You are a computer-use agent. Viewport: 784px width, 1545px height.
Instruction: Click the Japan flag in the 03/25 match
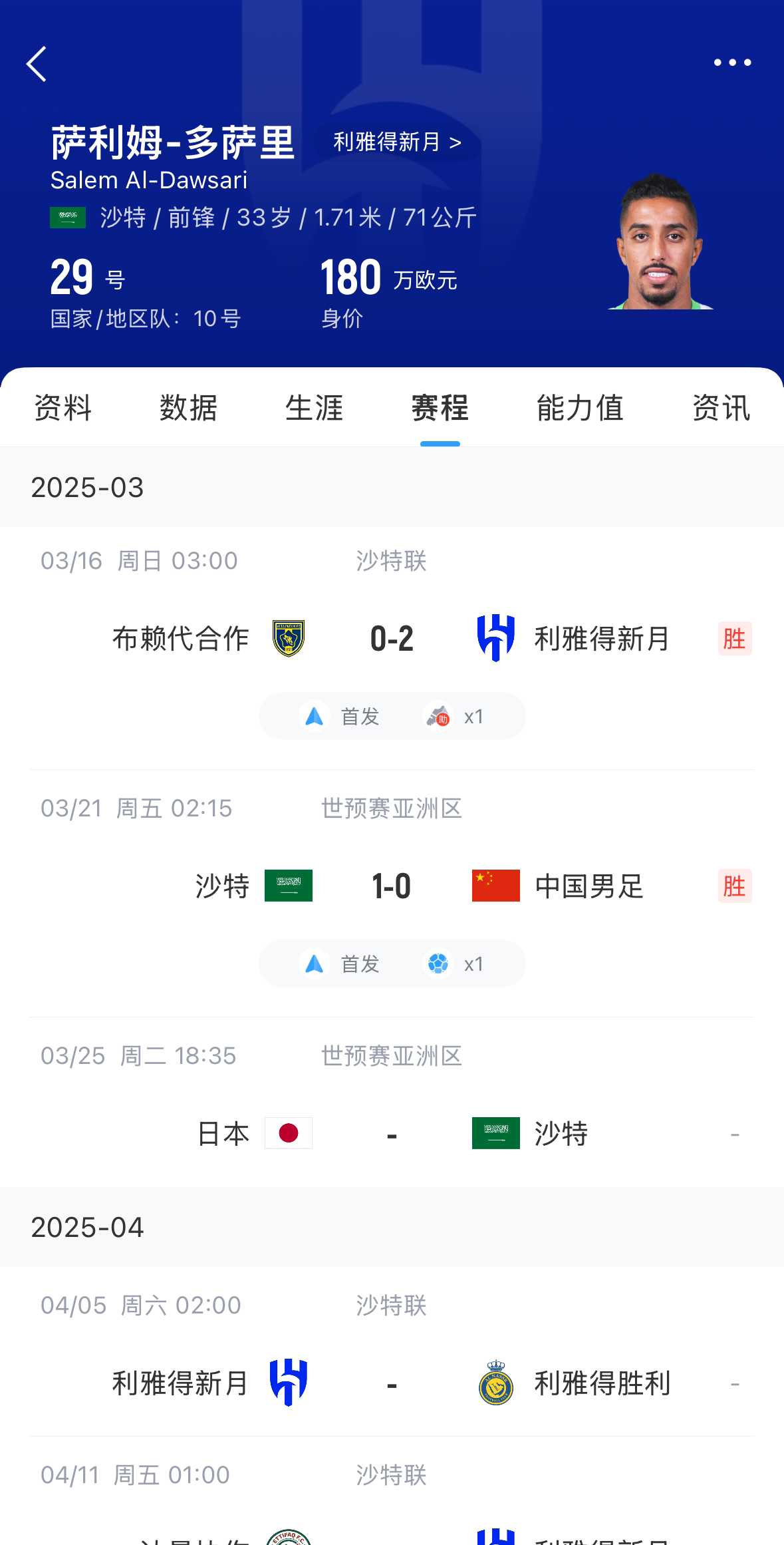tap(289, 1133)
